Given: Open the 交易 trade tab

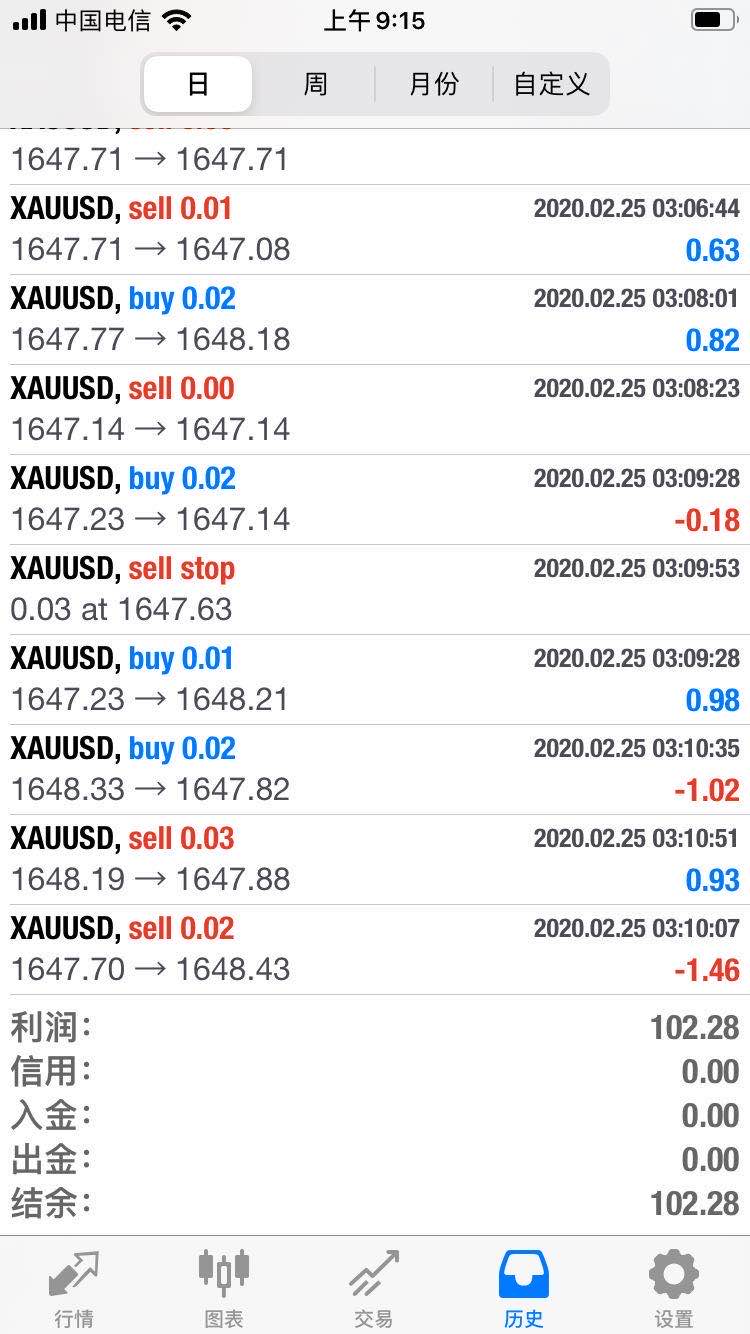Looking at the screenshot, I should point(374,1288).
